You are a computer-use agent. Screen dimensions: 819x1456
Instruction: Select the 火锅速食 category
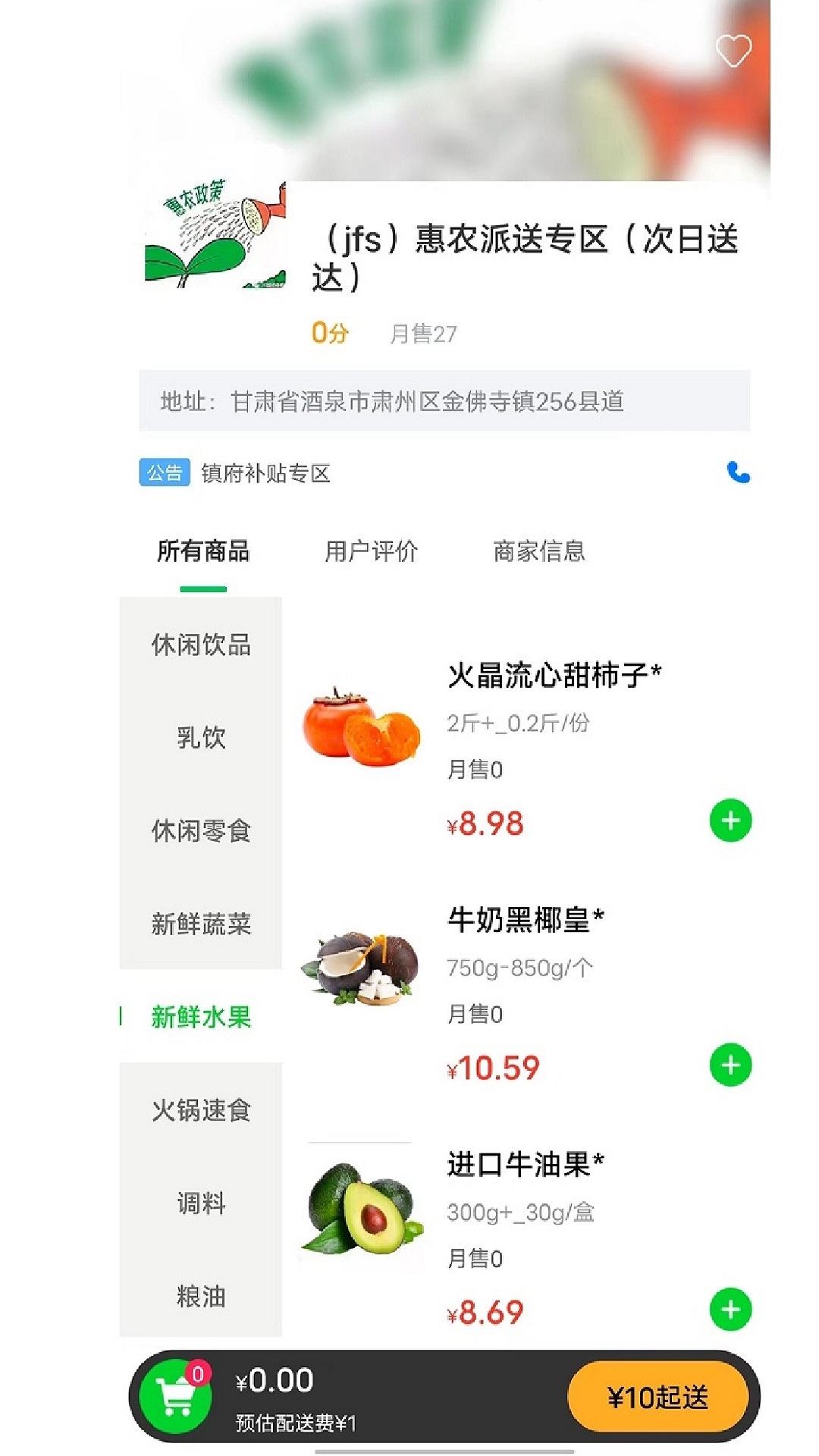[x=199, y=1110]
